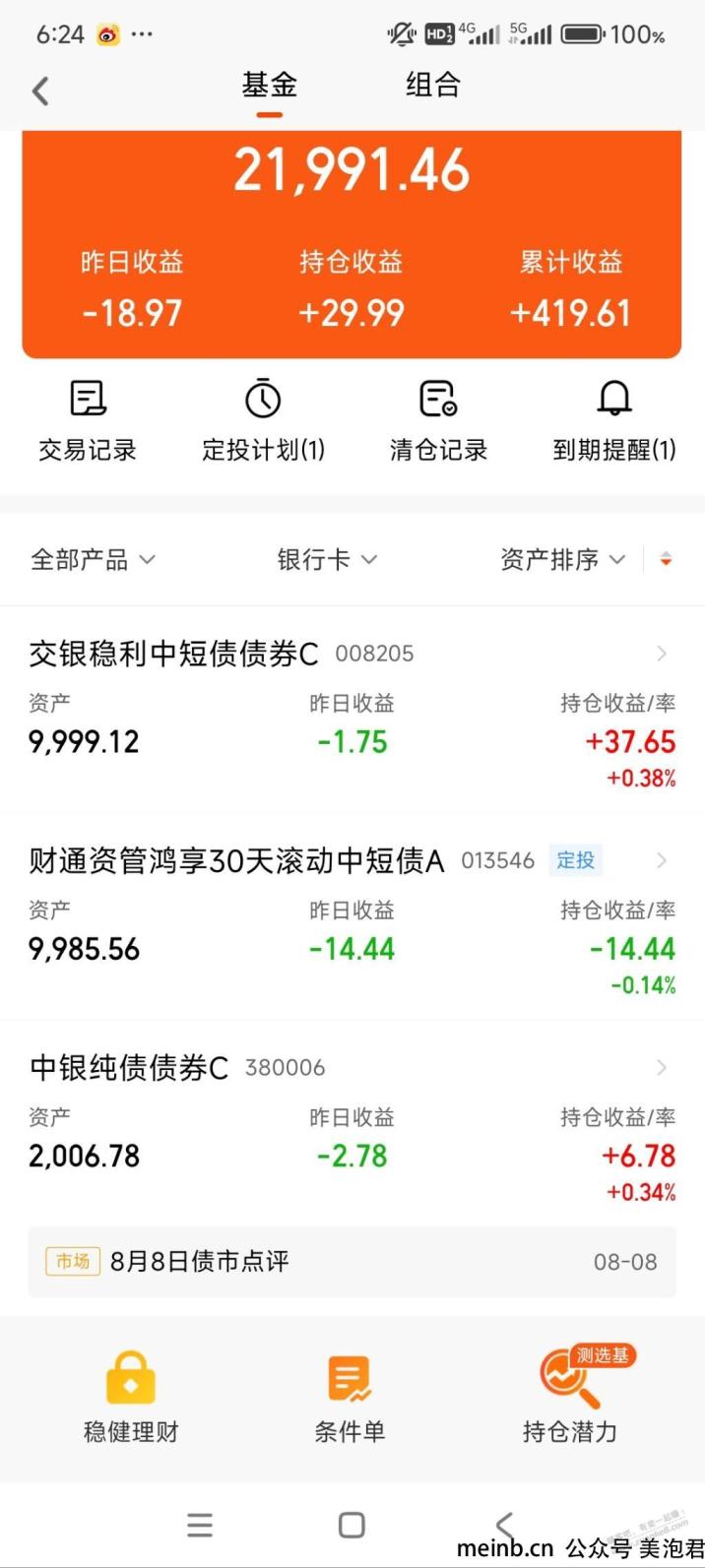Open system recent apps menu
The image size is (705, 1568).
pyautogui.click(x=200, y=1525)
